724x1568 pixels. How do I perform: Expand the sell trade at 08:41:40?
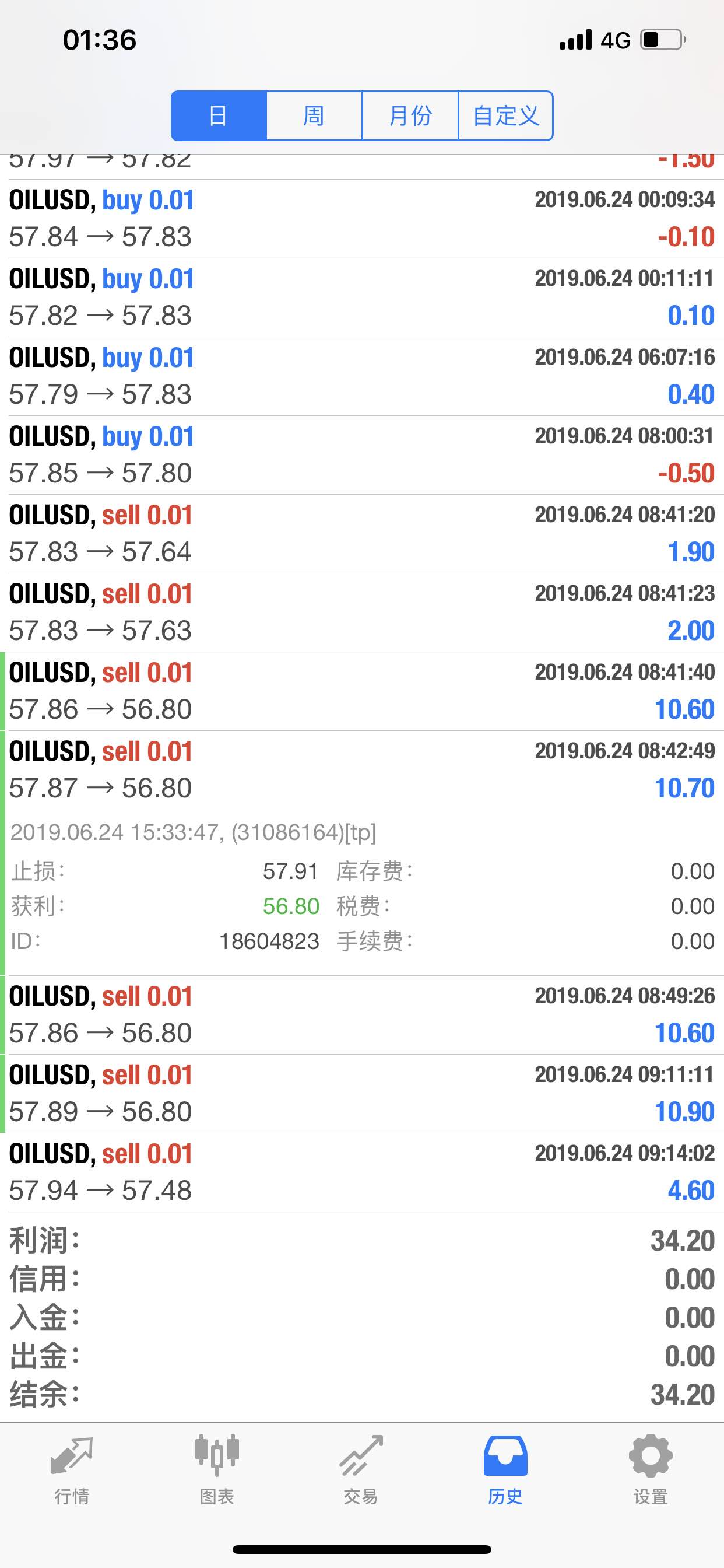click(x=362, y=691)
